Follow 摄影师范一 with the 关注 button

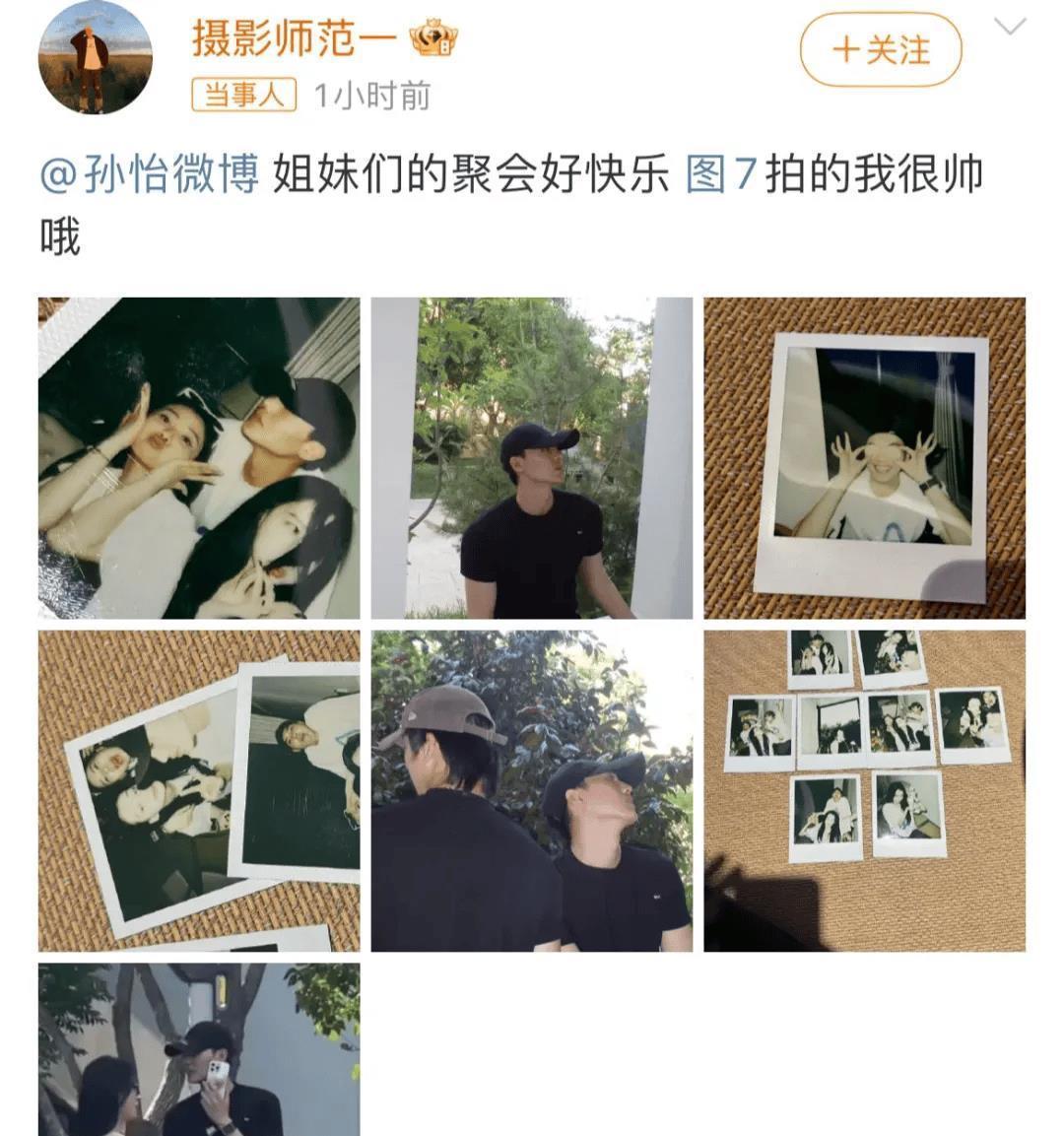(880, 50)
